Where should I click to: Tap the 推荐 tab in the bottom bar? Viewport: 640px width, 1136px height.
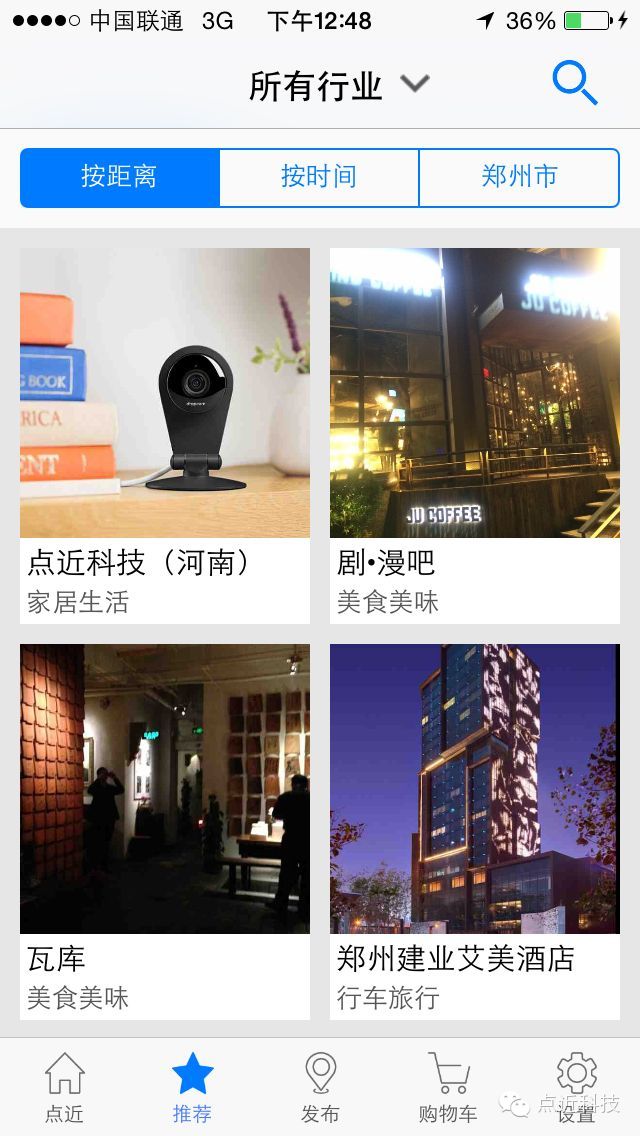coord(192,1087)
